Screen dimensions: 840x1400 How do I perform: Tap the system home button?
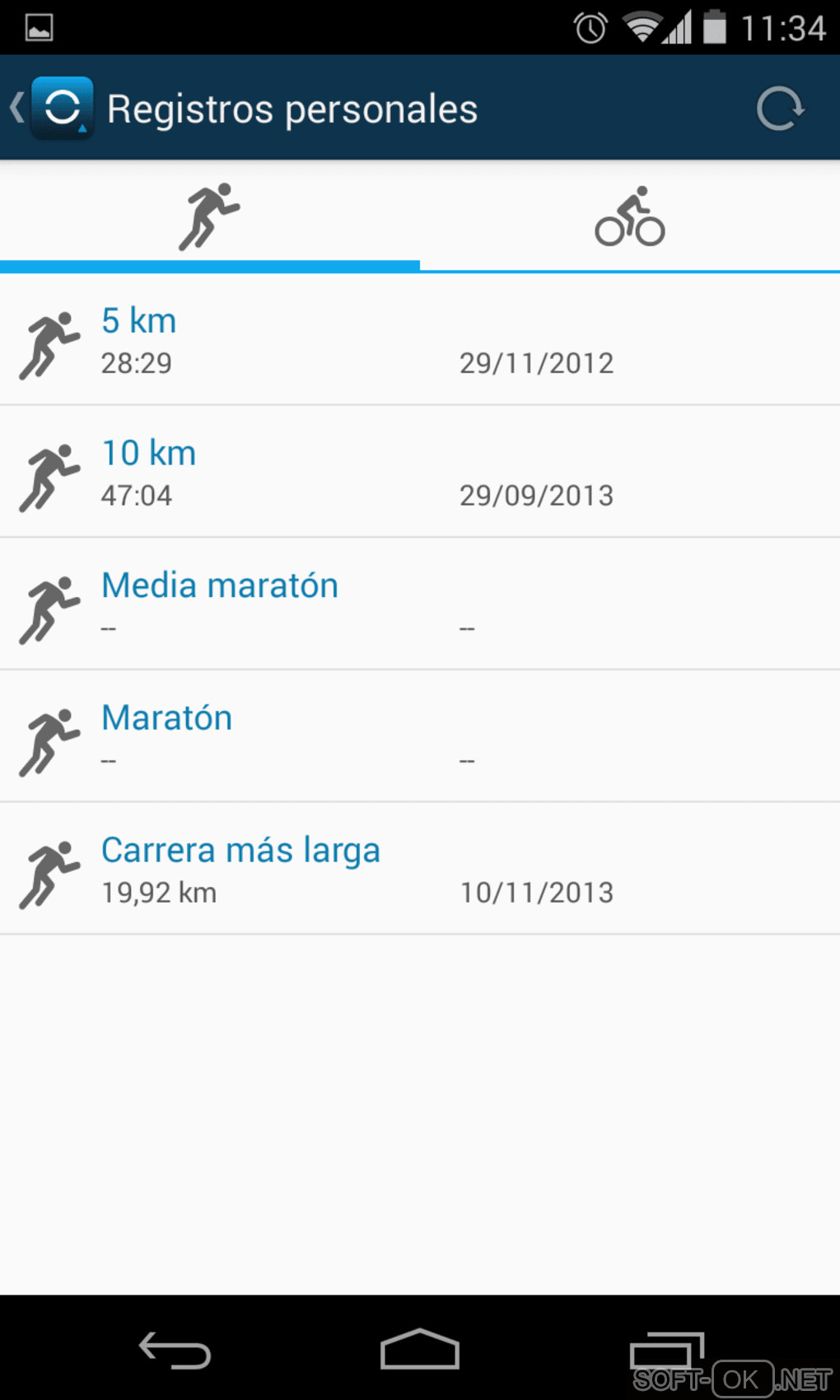[x=419, y=1350]
